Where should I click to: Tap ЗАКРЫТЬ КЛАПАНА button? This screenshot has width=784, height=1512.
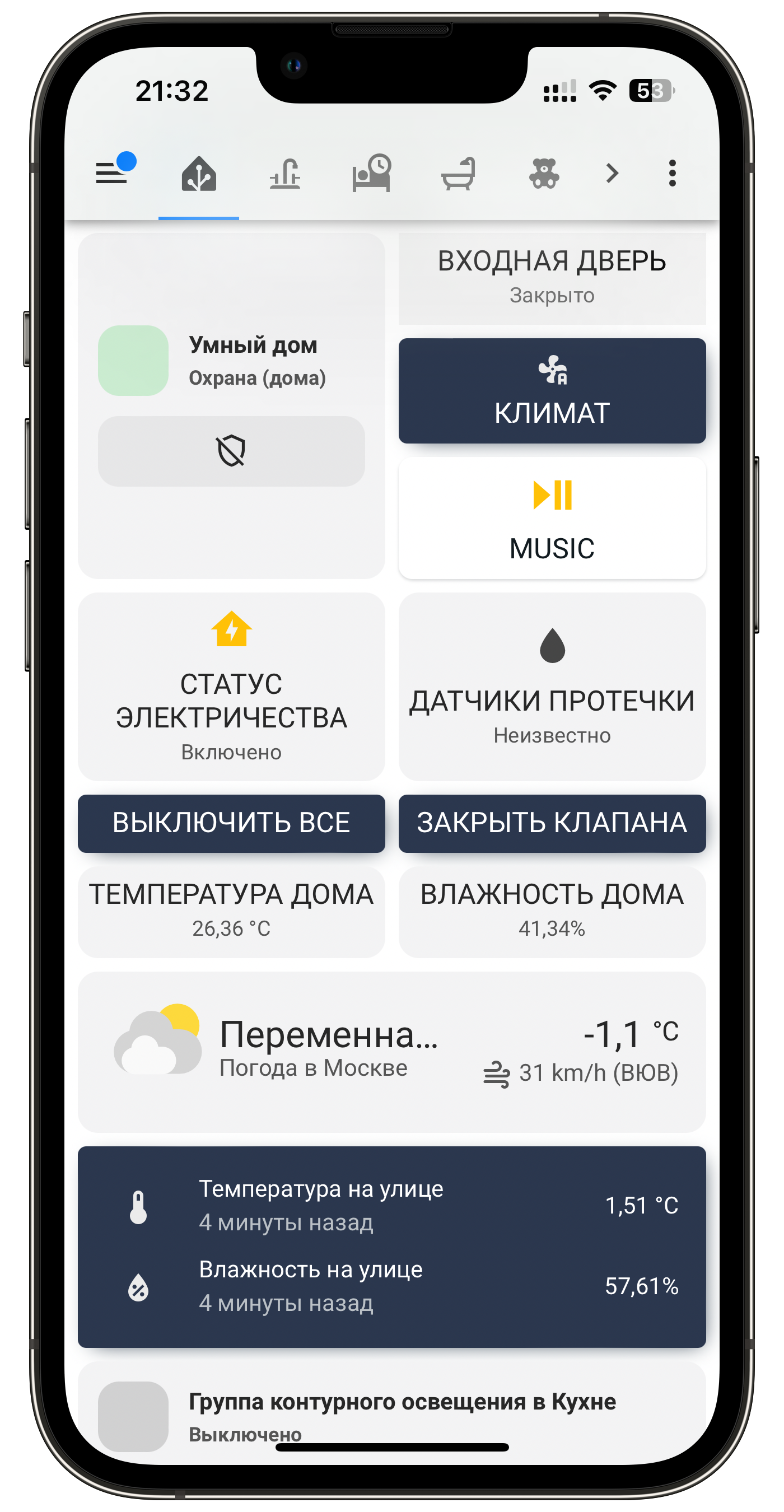(x=552, y=823)
